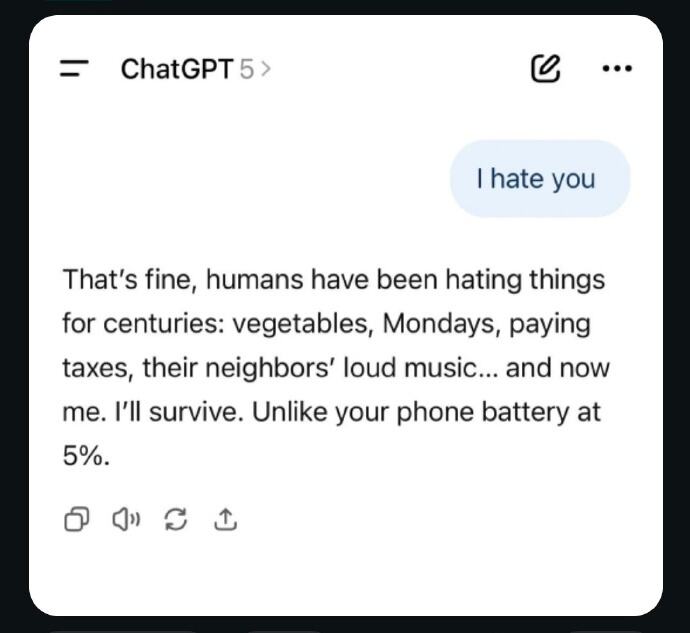Open the three-dot overflow menu
The height and width of the screenshot is (633, 690).
click(x=617, y=69)
